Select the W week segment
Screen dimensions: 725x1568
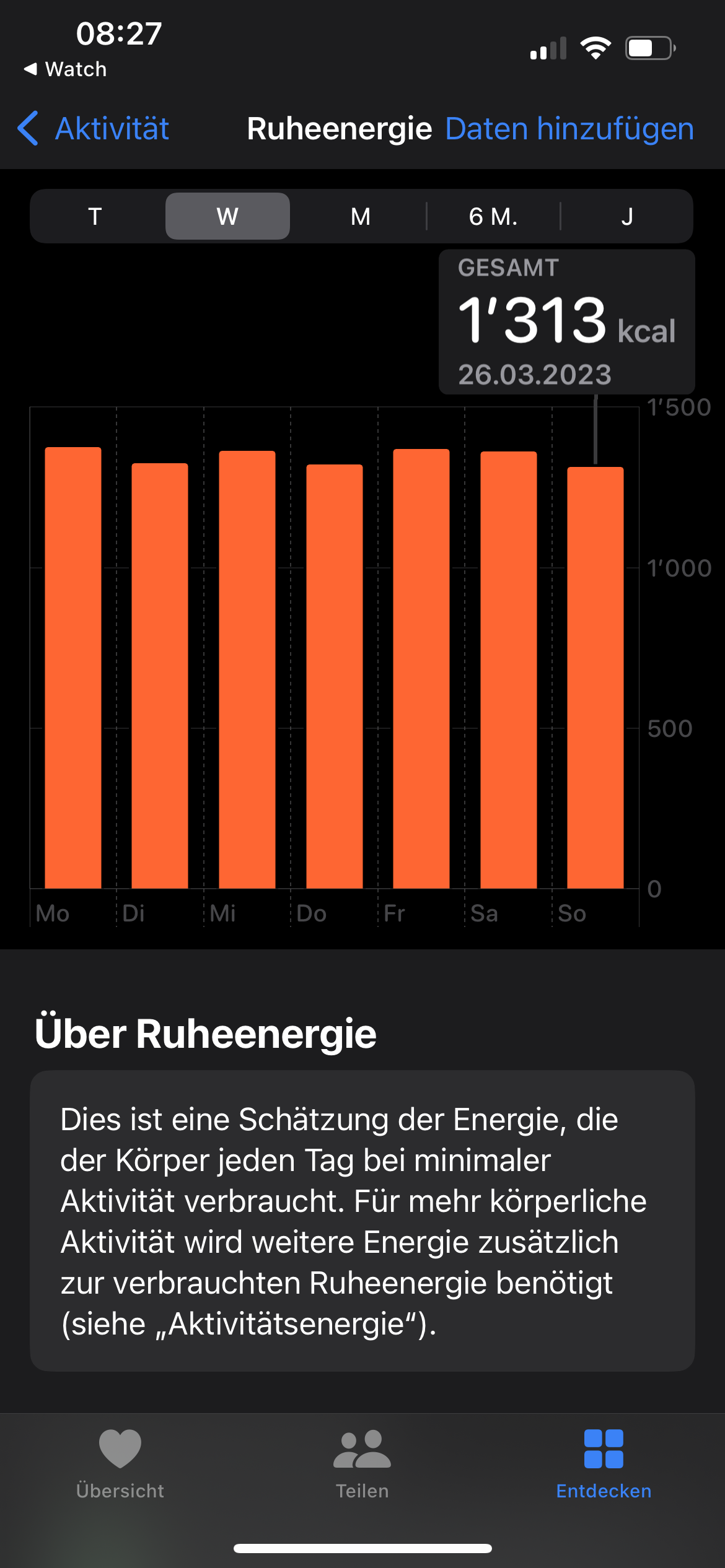click(227, 217)
